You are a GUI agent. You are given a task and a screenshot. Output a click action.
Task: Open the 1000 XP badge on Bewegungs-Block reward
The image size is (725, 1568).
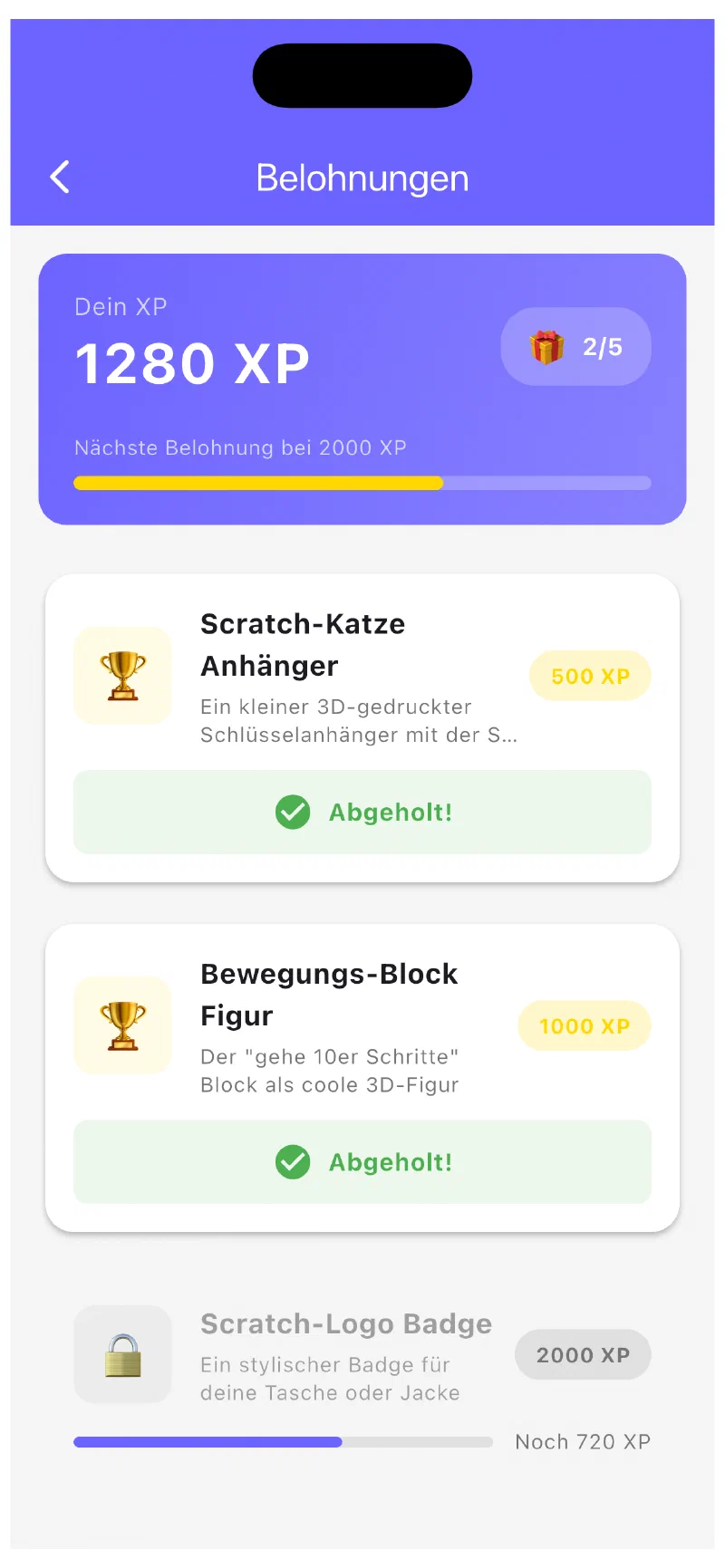(x=584, y=1025)
